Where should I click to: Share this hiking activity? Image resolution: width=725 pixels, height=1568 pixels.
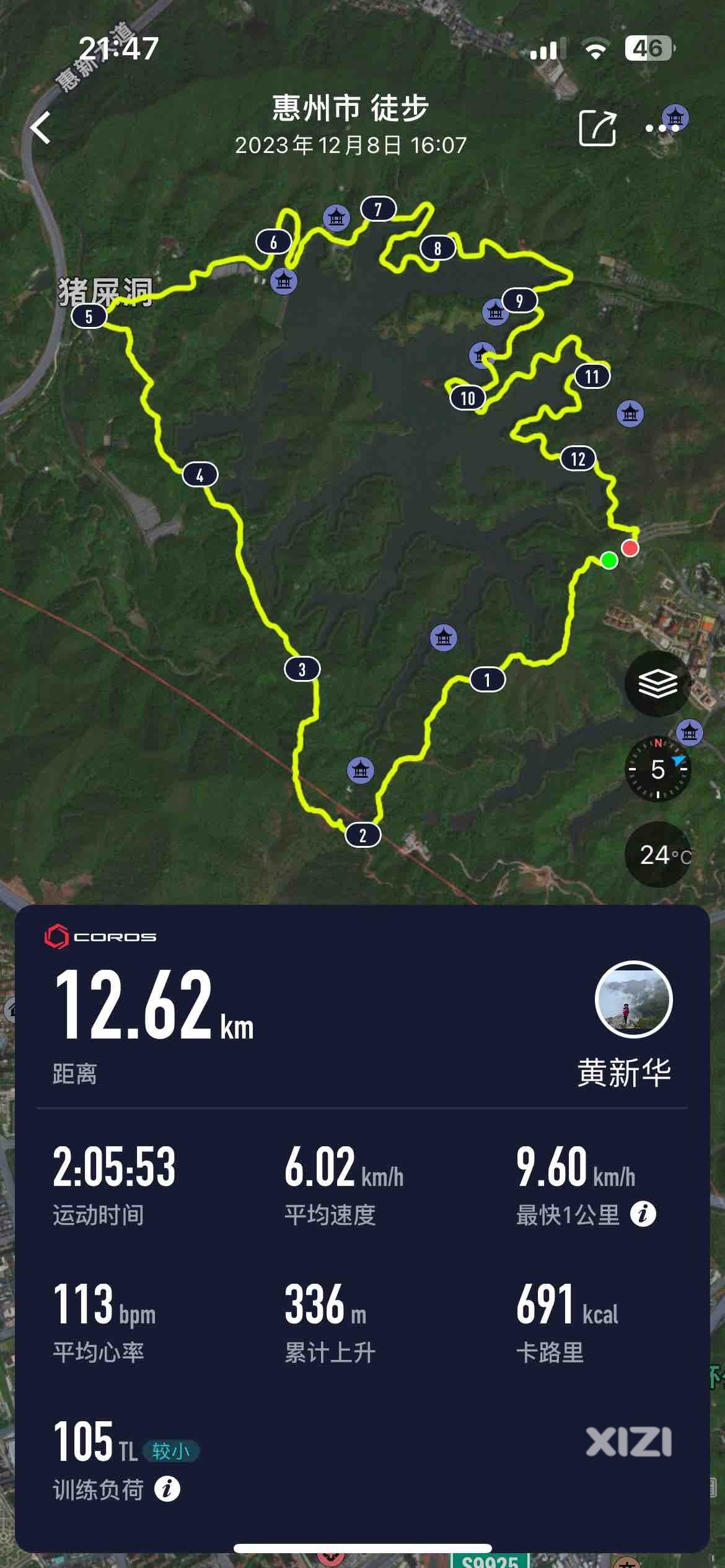(x=597, y=128)
